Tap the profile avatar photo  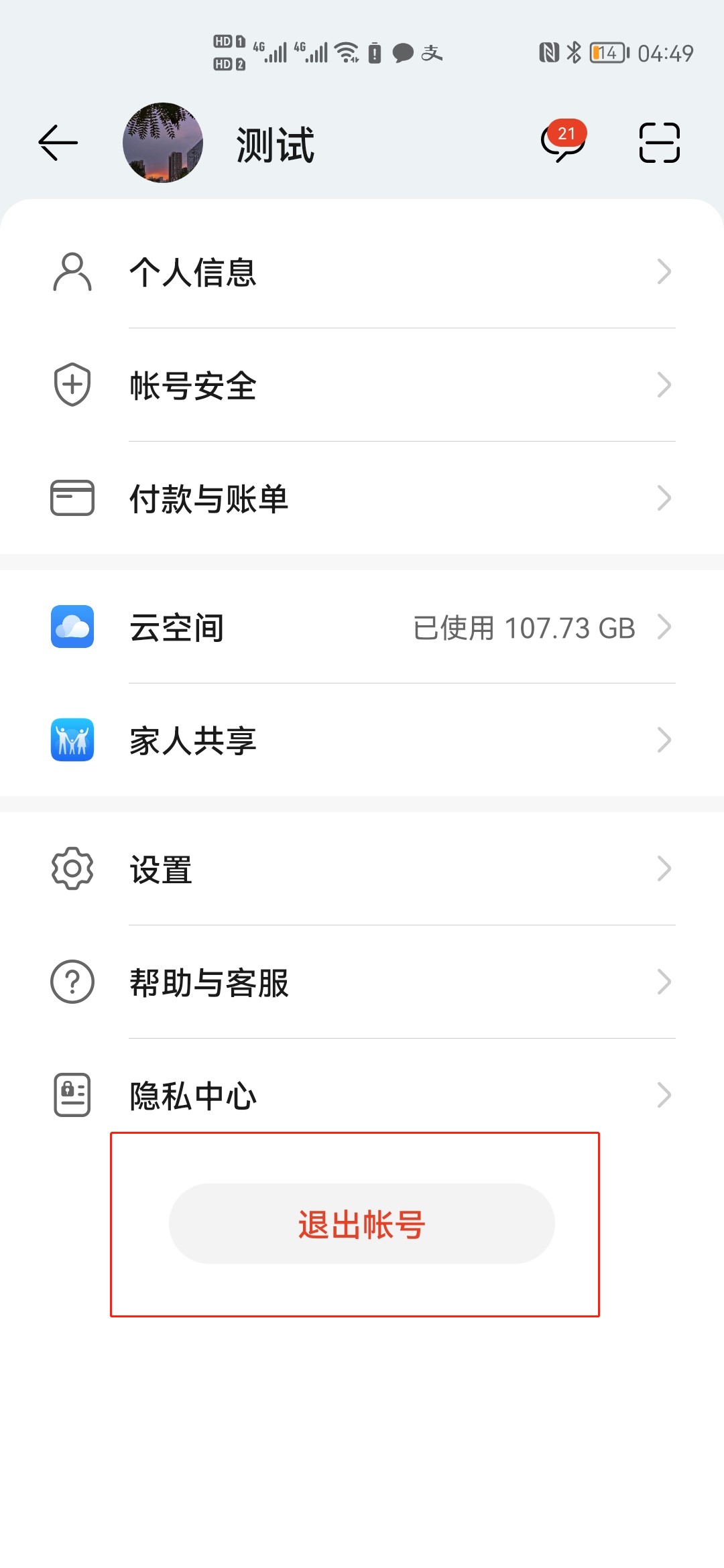[x=163, y=143]
